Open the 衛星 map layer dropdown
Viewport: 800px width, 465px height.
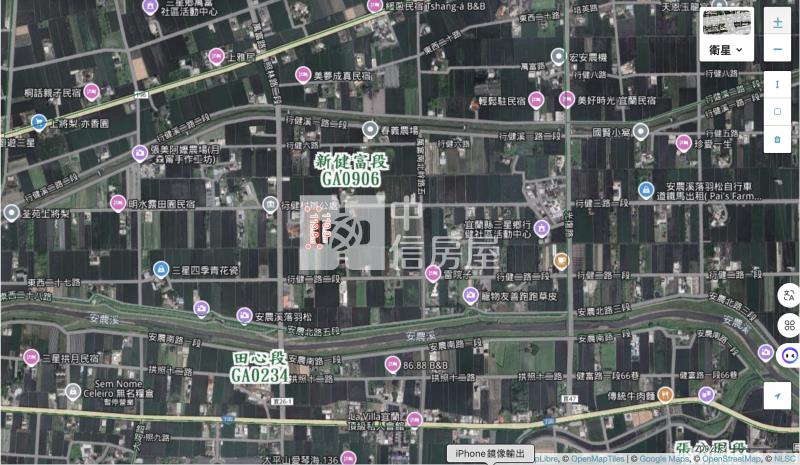click(727, 49)
